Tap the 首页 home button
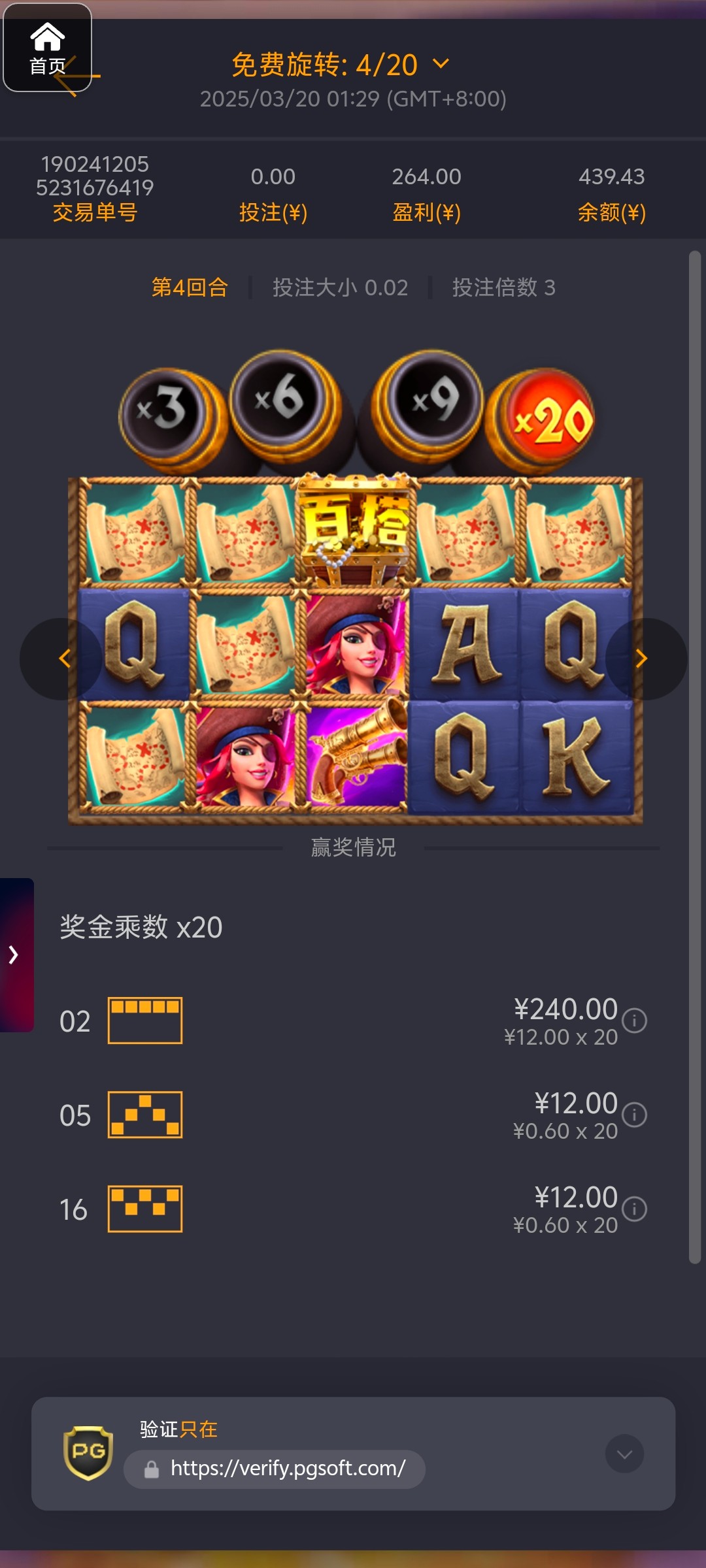 tap(47, 48)
